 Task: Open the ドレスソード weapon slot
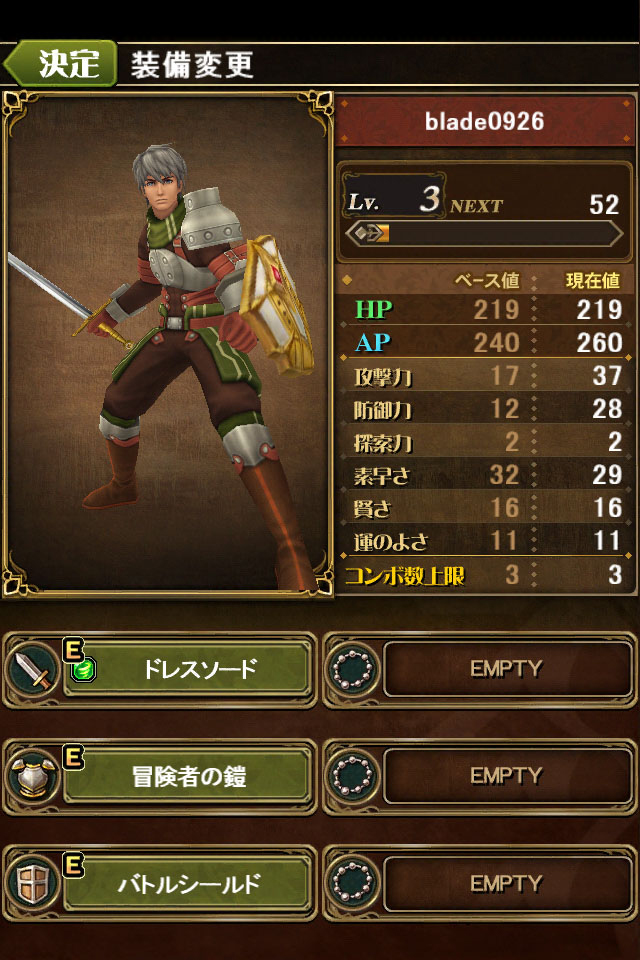(x=159, y=669)
